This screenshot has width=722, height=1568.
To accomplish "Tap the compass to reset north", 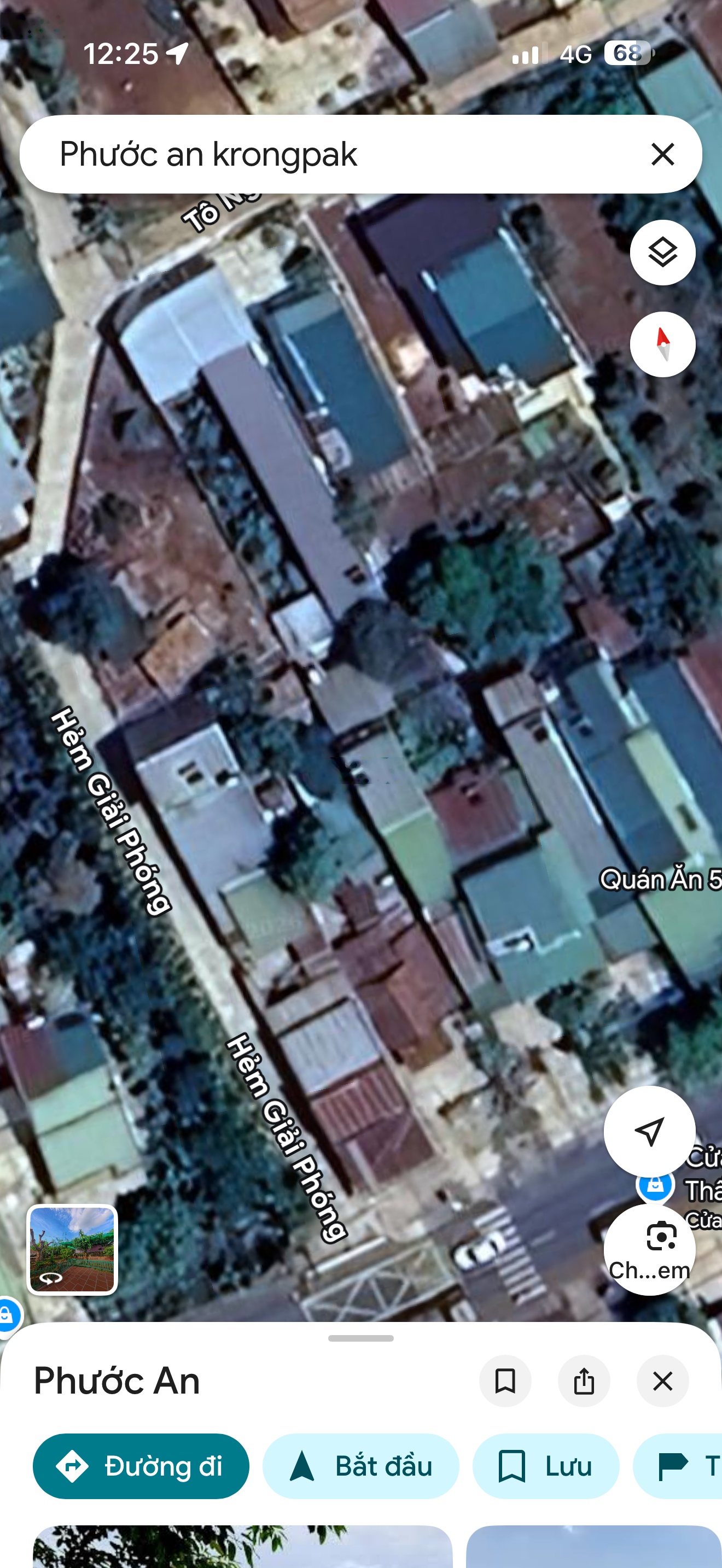I will 662,344.
